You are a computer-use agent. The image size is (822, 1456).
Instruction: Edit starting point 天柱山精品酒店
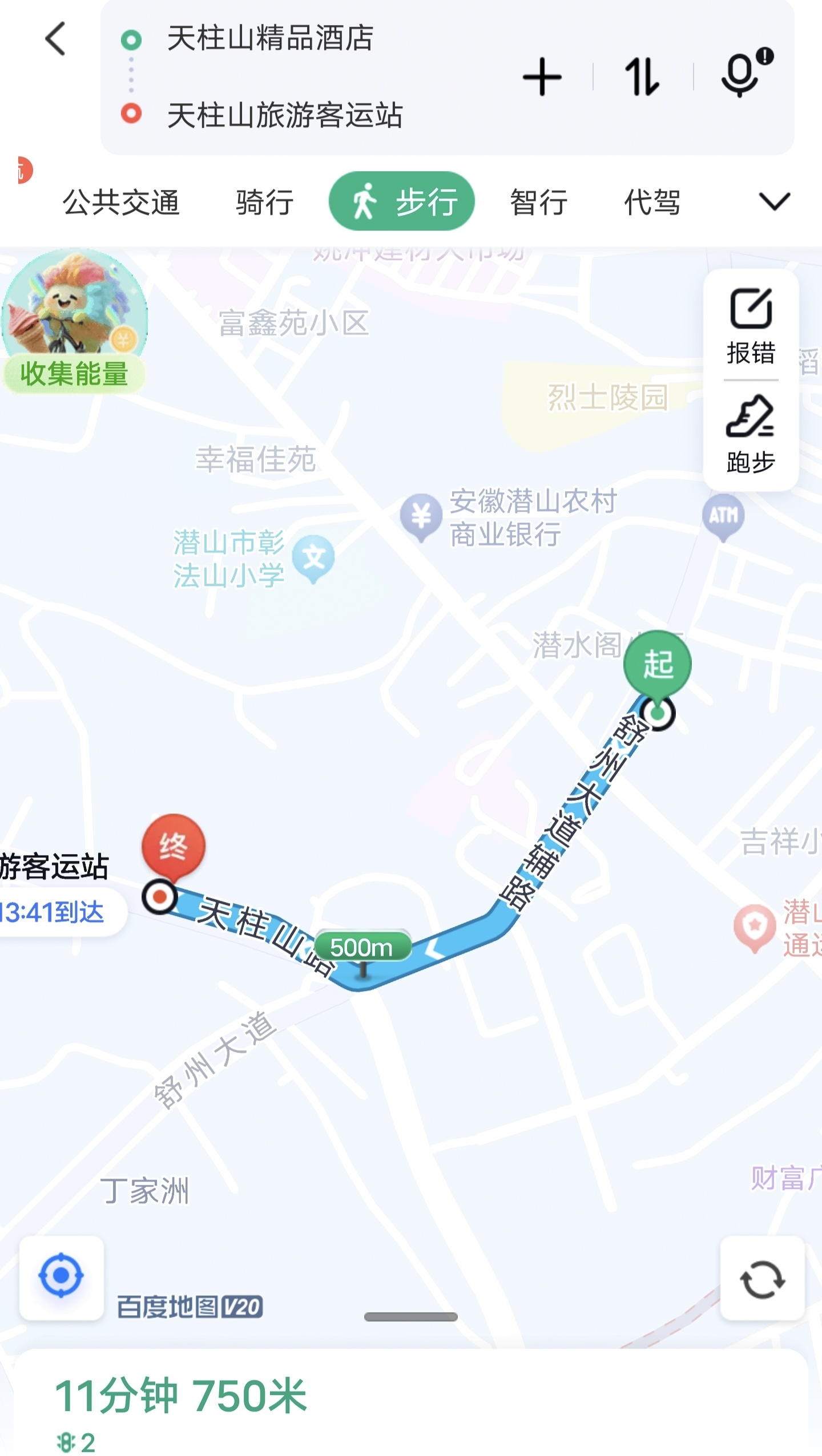[x=270, y=39]
